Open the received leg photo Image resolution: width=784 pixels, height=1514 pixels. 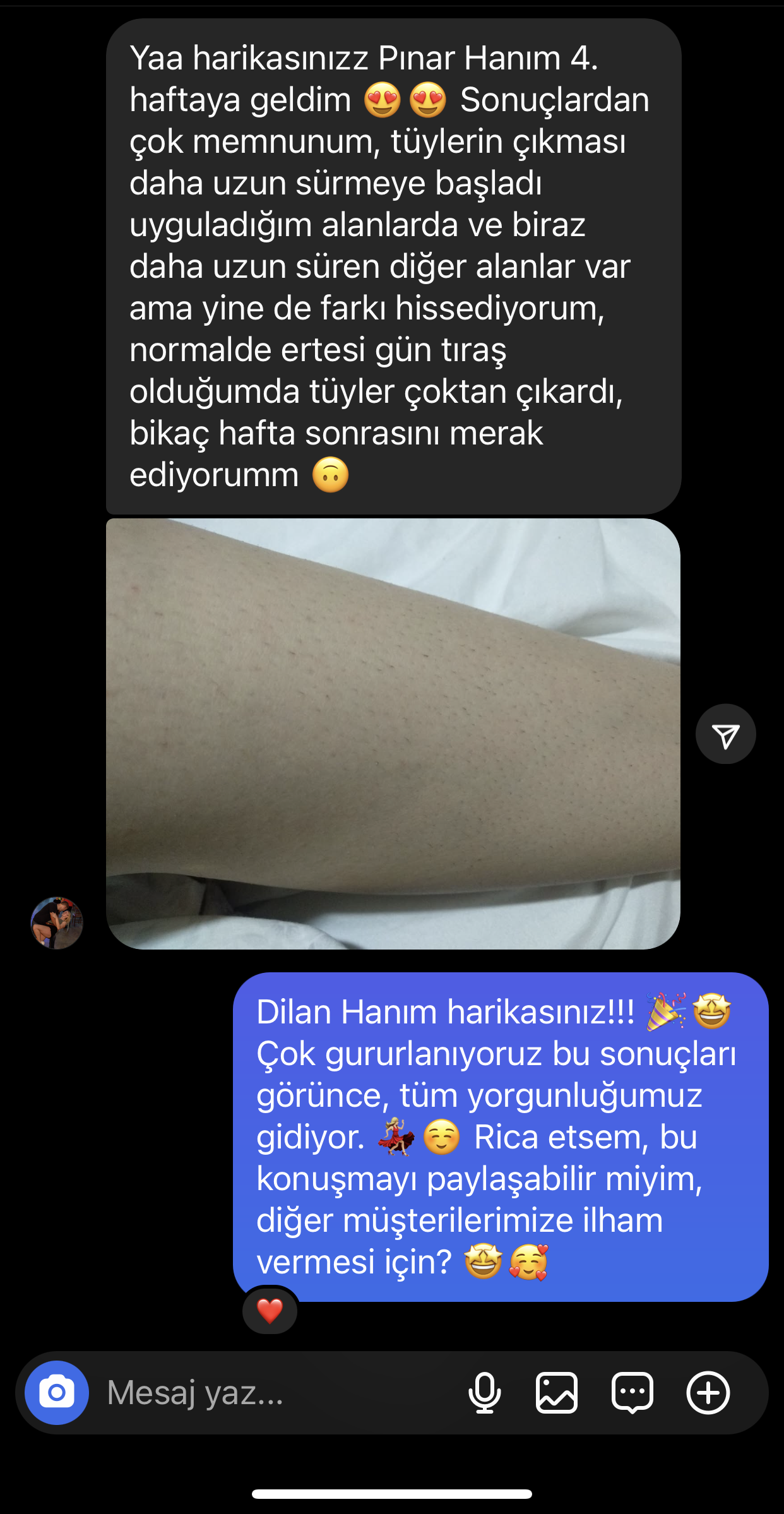[x=393, y=734]
